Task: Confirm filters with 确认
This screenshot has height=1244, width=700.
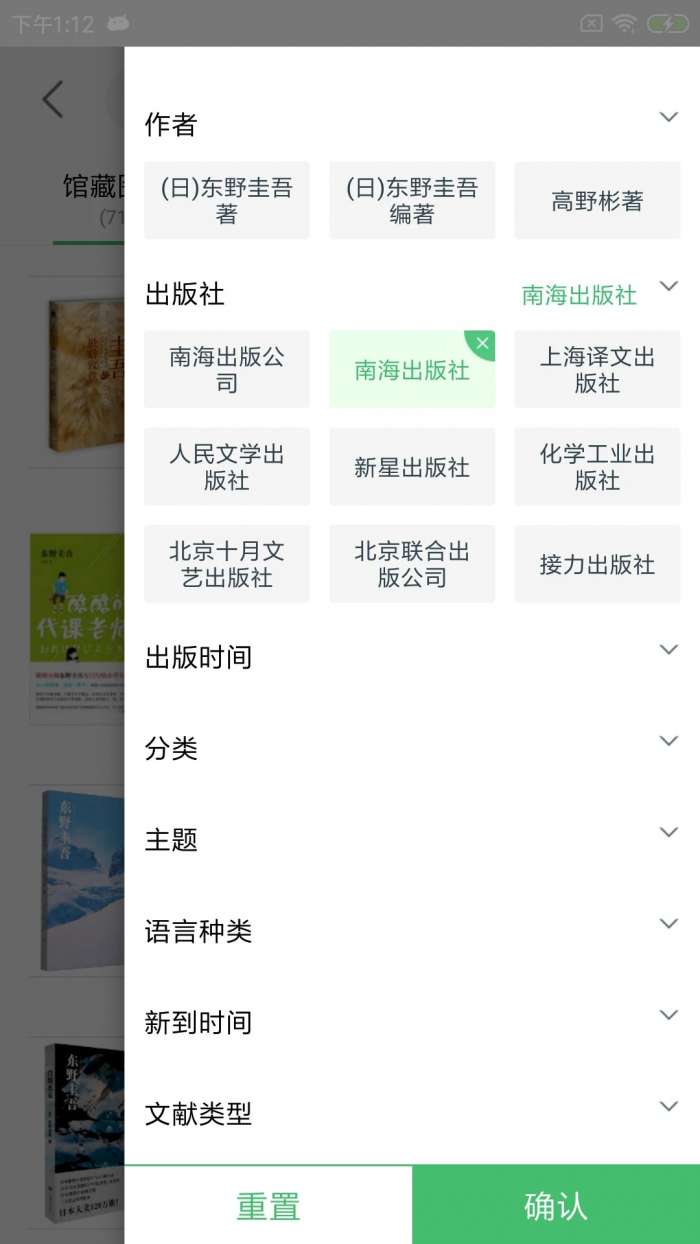Action: (x=556, y=1205)
